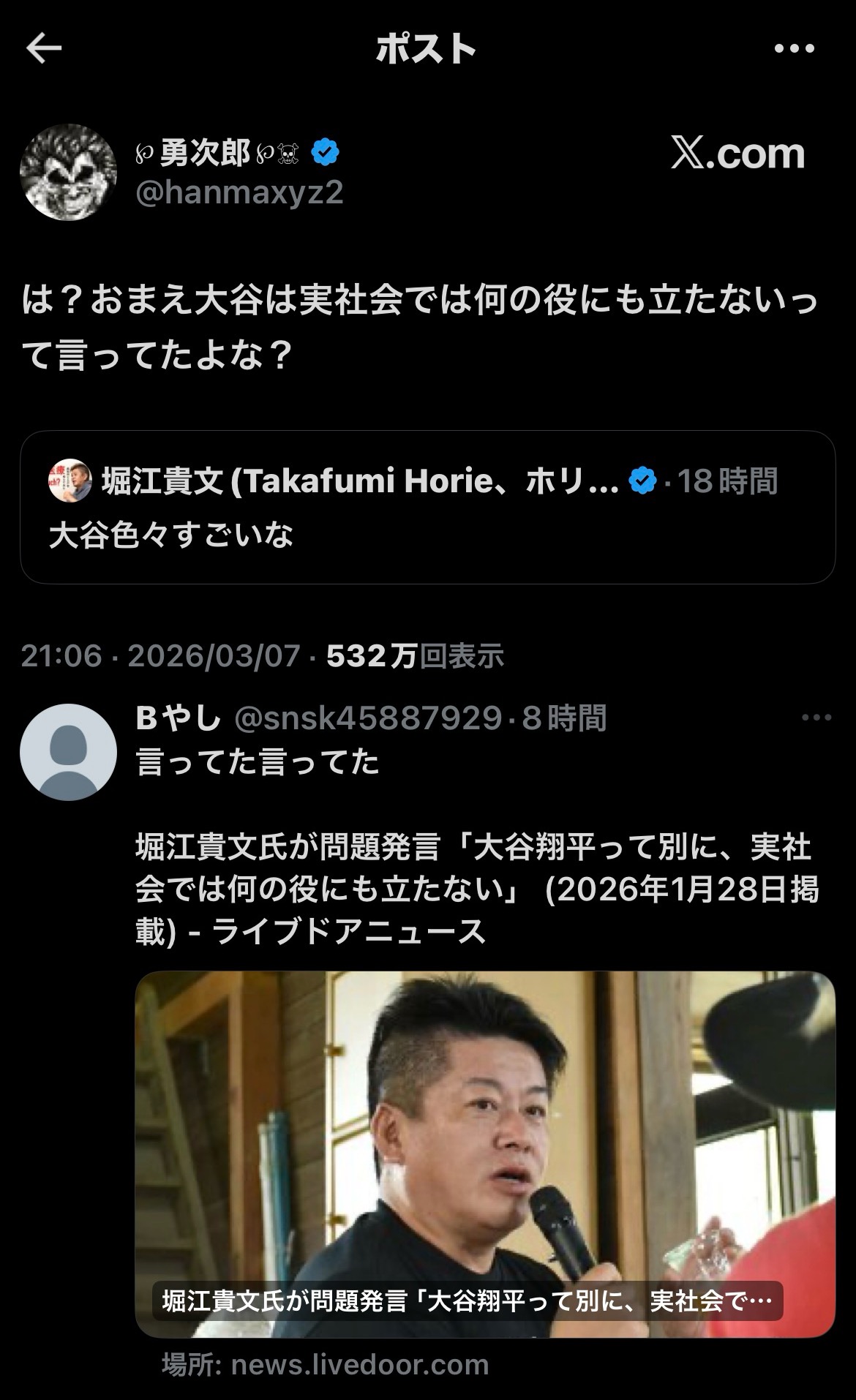
Task: Open Bやし's profile avatar
Action: click(x=68, y=752)
